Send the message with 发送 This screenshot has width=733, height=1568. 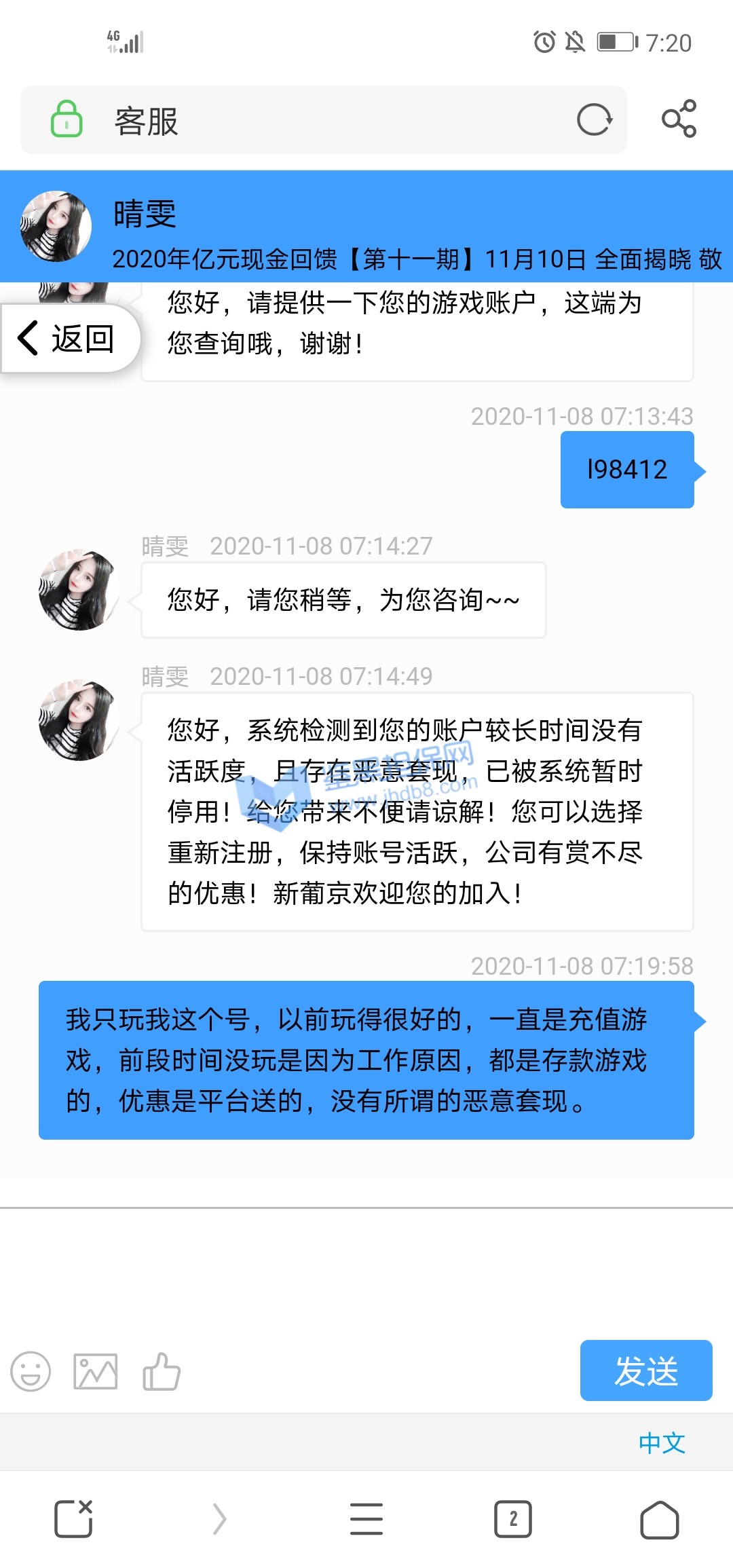point(645,1370)
